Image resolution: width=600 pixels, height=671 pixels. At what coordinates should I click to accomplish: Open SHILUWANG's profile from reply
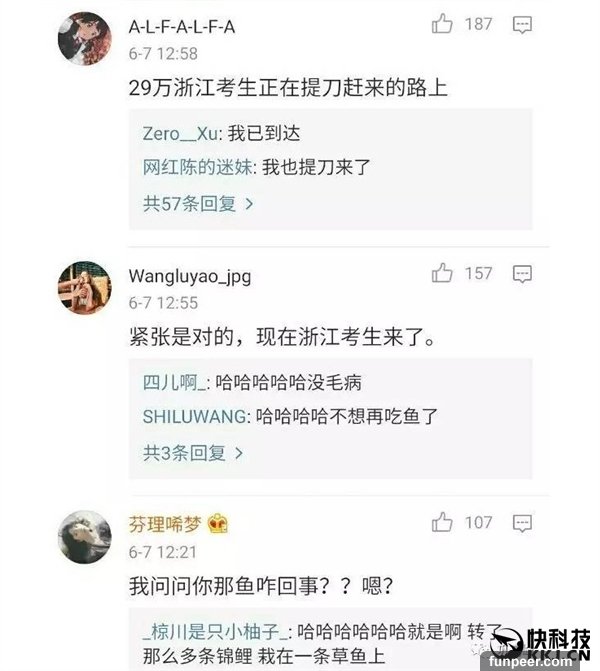[x=194, y=415]
